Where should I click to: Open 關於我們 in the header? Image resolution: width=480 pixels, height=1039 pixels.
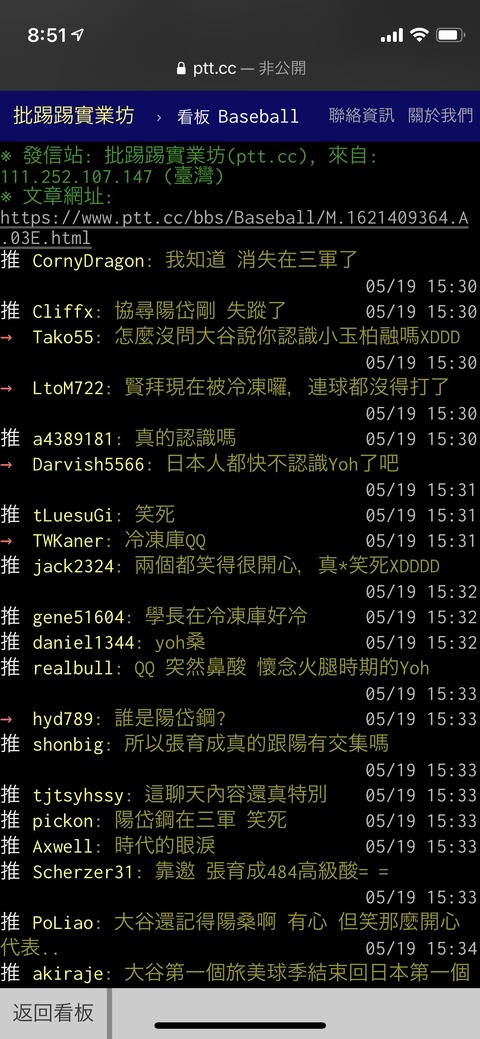440,116
